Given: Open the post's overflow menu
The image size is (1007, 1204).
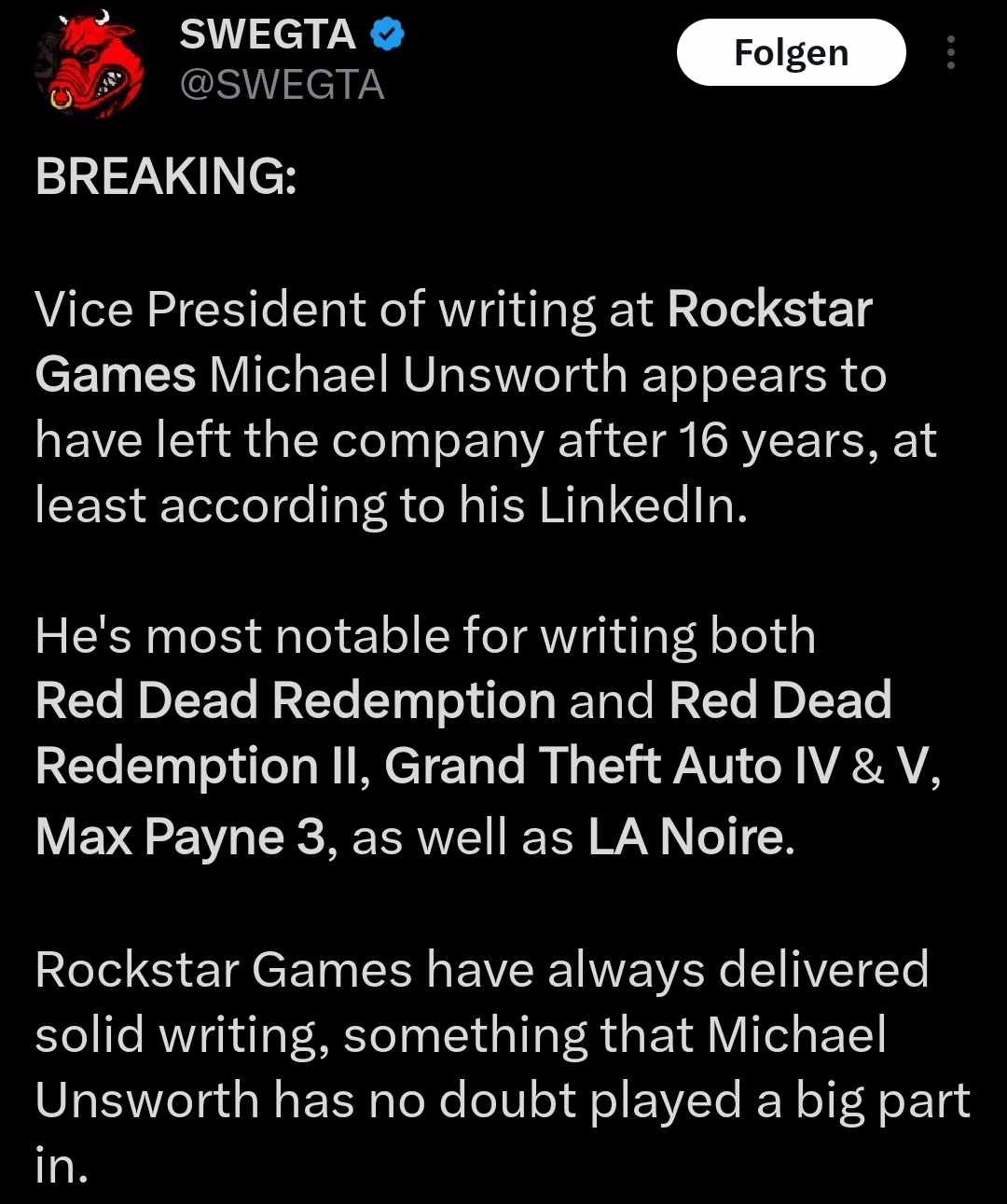Looking at the screenshot, I should pos(950,53).
